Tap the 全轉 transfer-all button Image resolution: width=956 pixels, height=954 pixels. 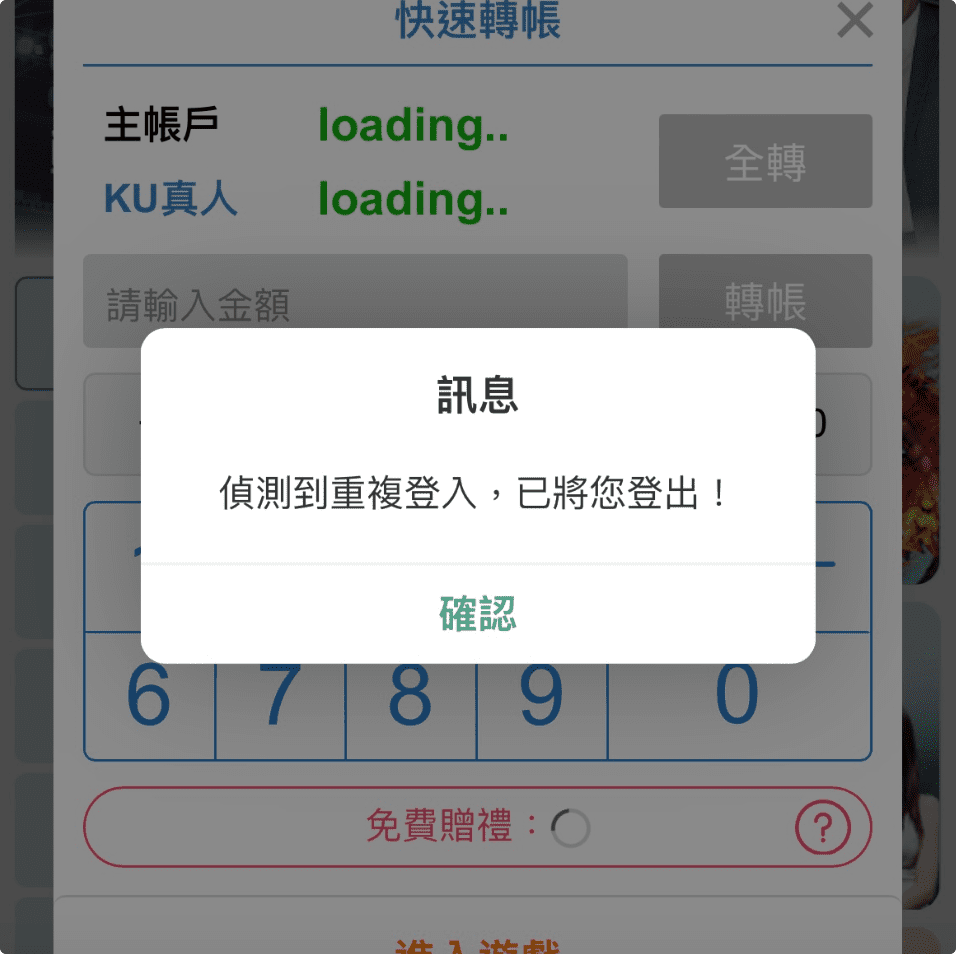point(765,162)
